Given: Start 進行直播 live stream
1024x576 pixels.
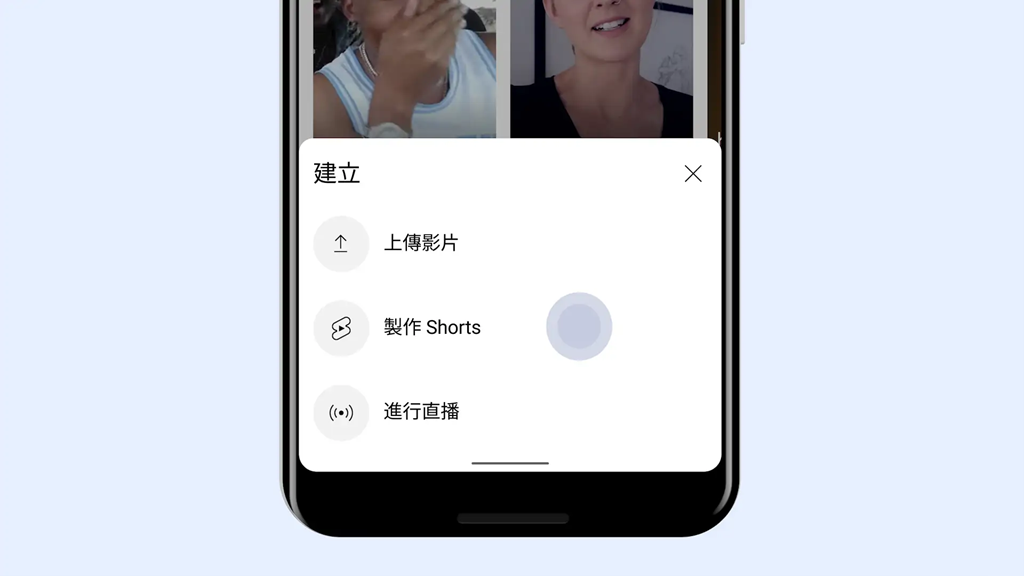Looking at the screenshot, I should (x=421, y=412).
